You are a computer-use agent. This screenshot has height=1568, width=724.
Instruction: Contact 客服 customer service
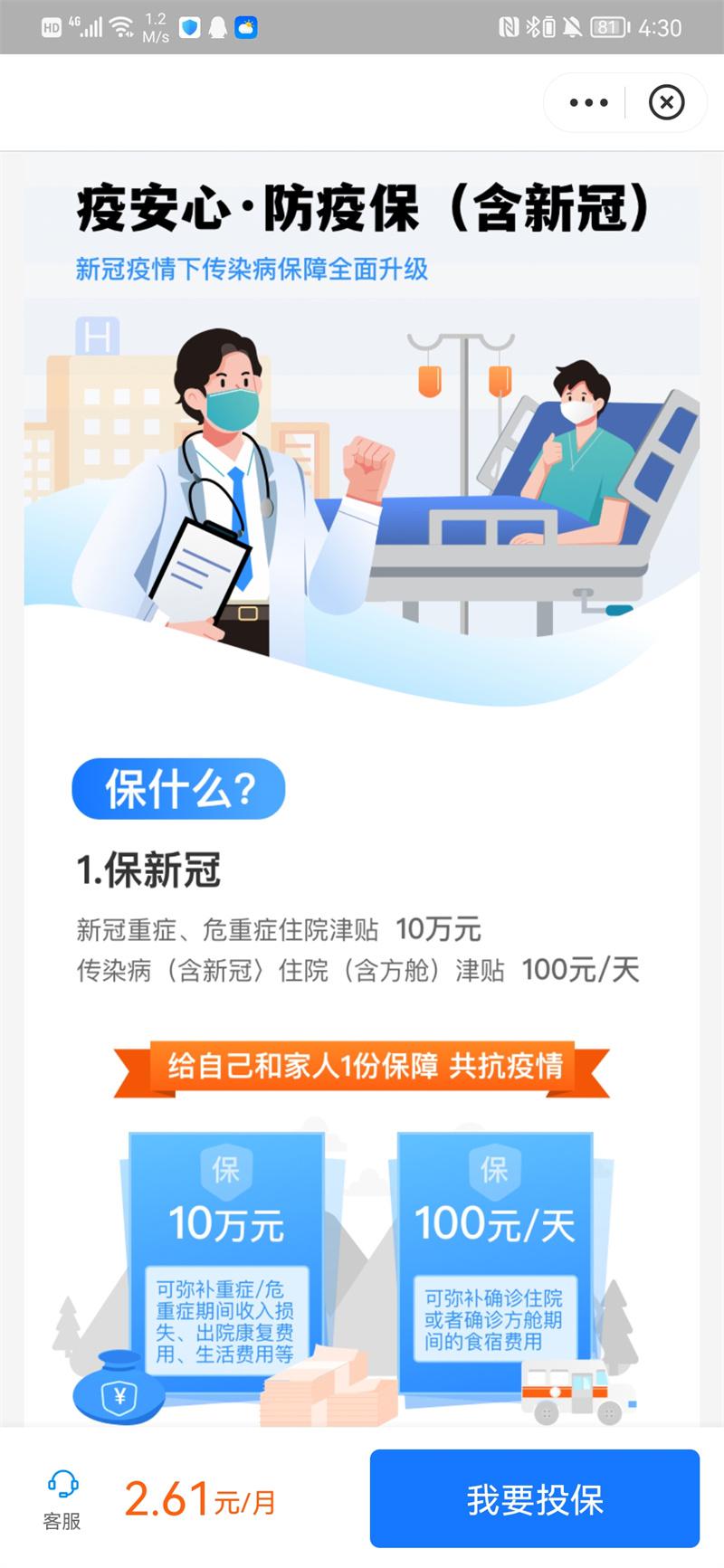tap(62, 1500)
